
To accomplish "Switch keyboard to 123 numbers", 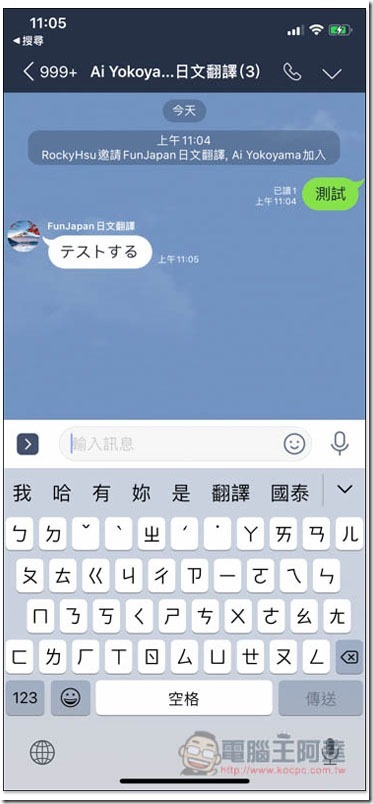I will (x=25, y=698).
